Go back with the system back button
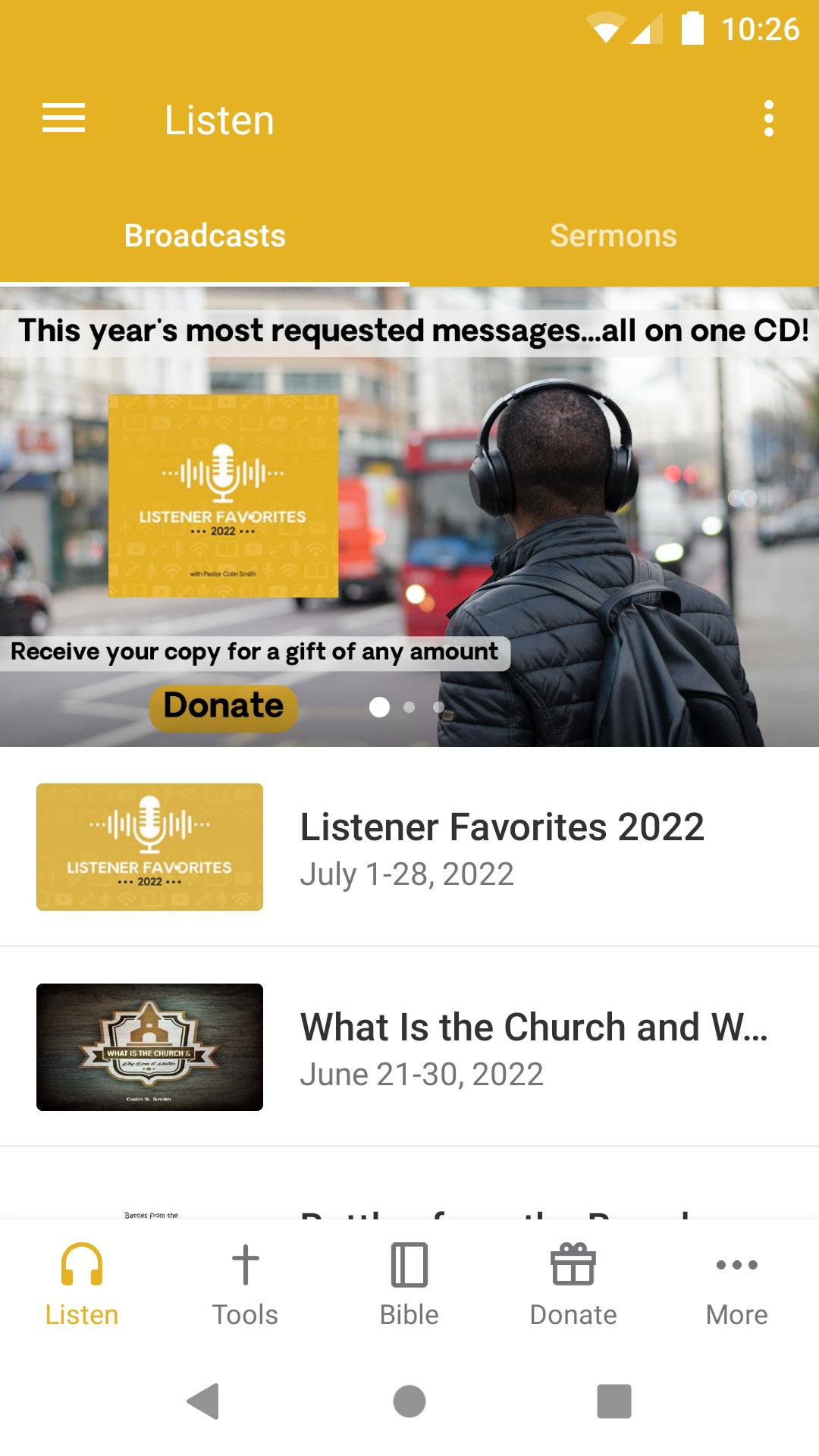819x1456 pixels. tap(203, 1401)
